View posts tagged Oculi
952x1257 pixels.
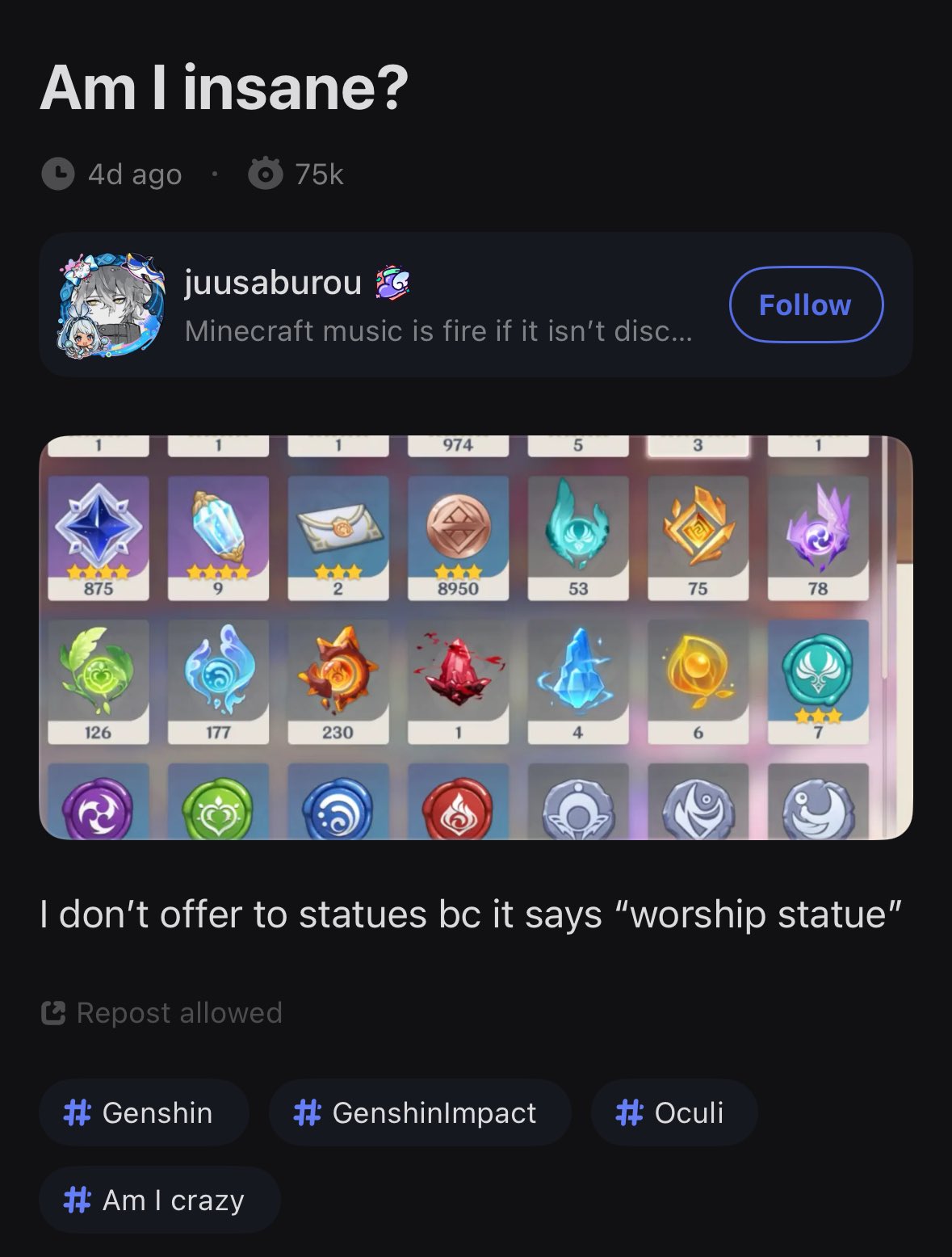pos(673,1112)
